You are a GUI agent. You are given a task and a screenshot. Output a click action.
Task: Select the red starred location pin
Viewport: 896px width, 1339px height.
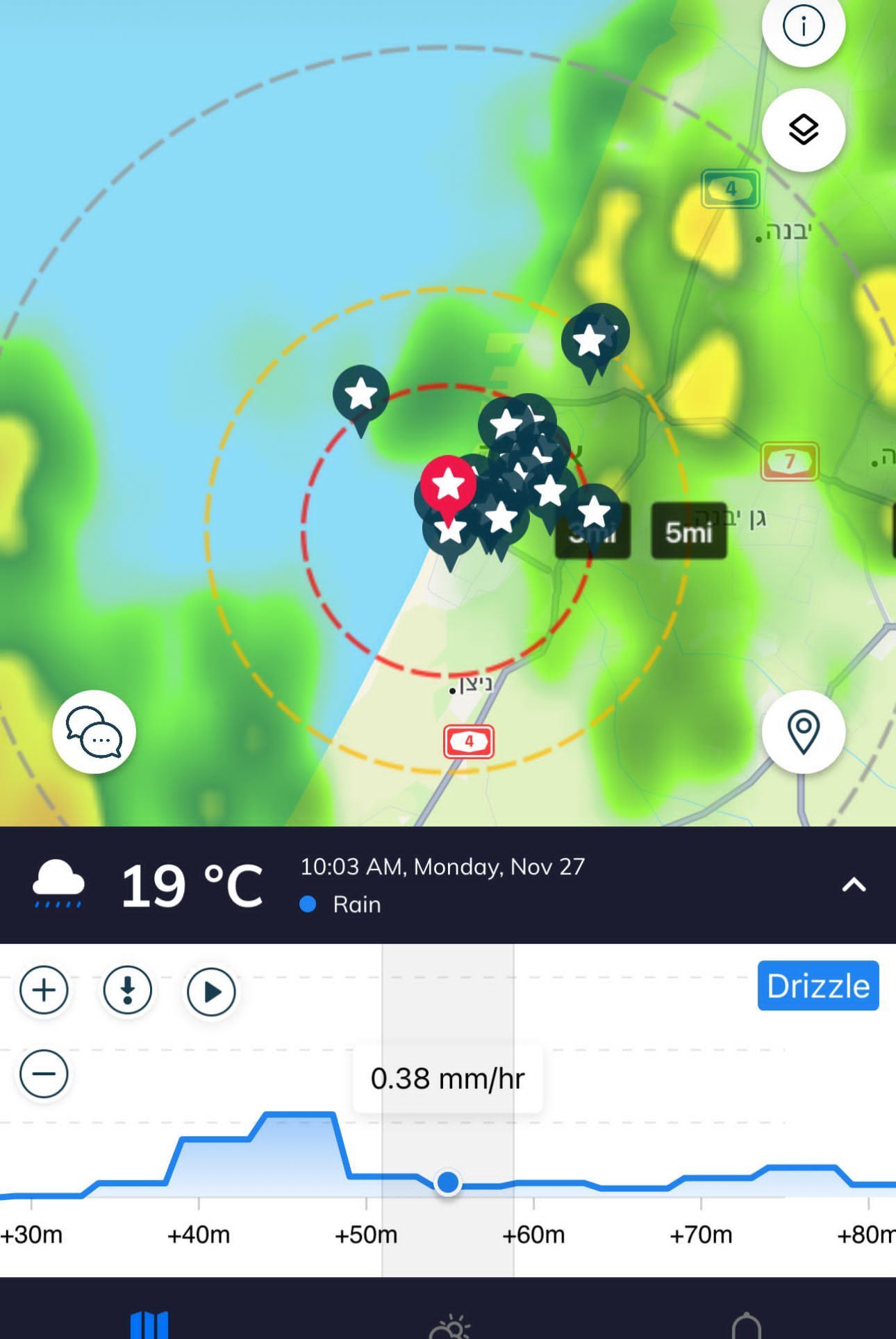click(448, 485)
